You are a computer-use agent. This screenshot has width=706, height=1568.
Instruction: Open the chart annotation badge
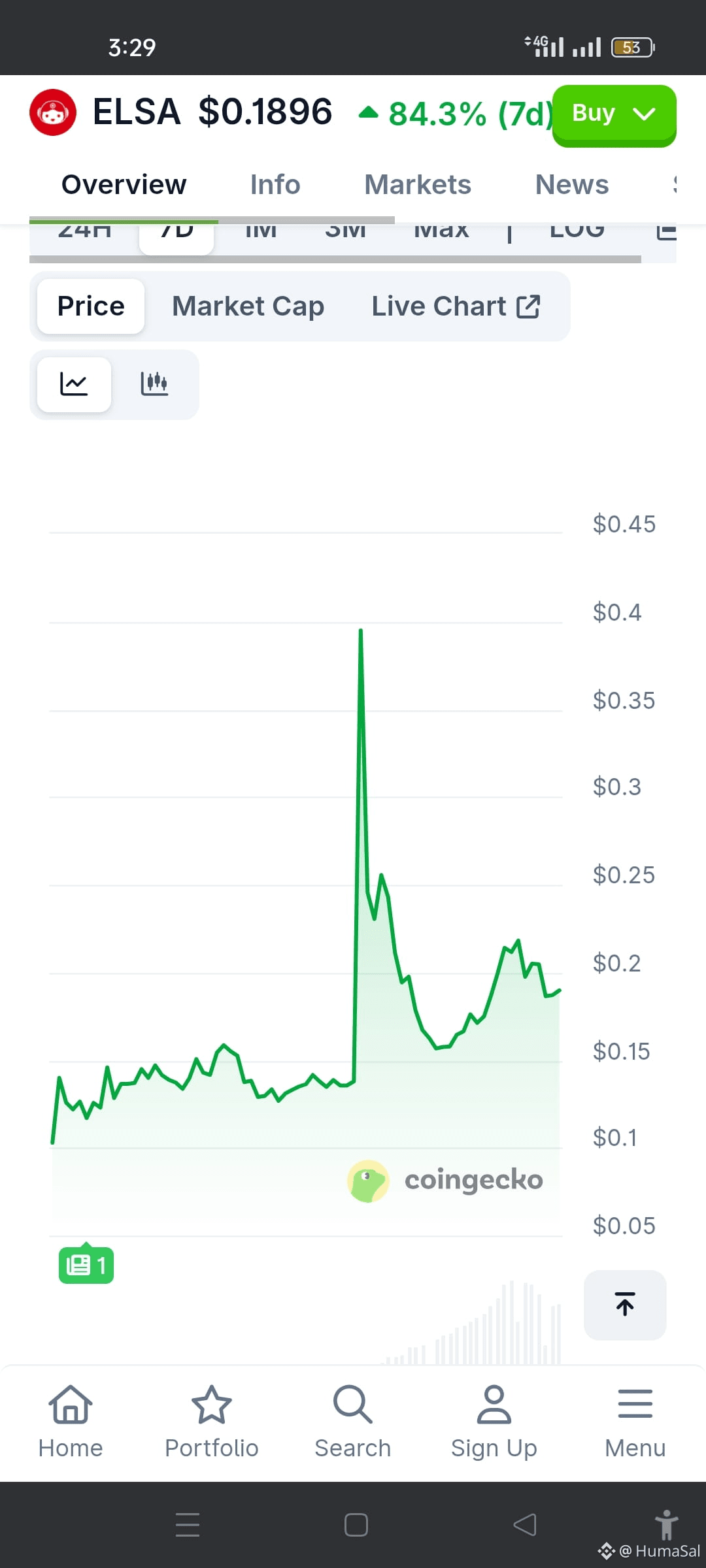pyautogui.click(x=86, y=1264)
